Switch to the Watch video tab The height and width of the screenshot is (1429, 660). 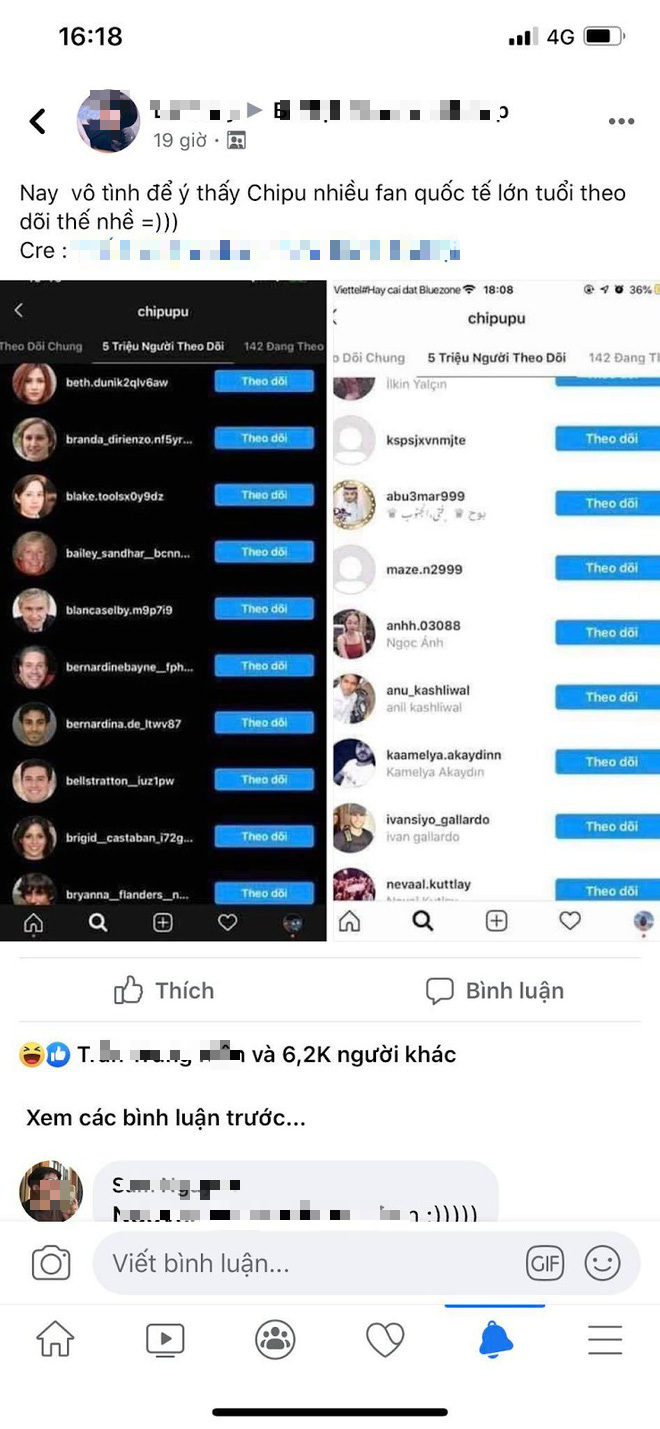click(165, 1339)
